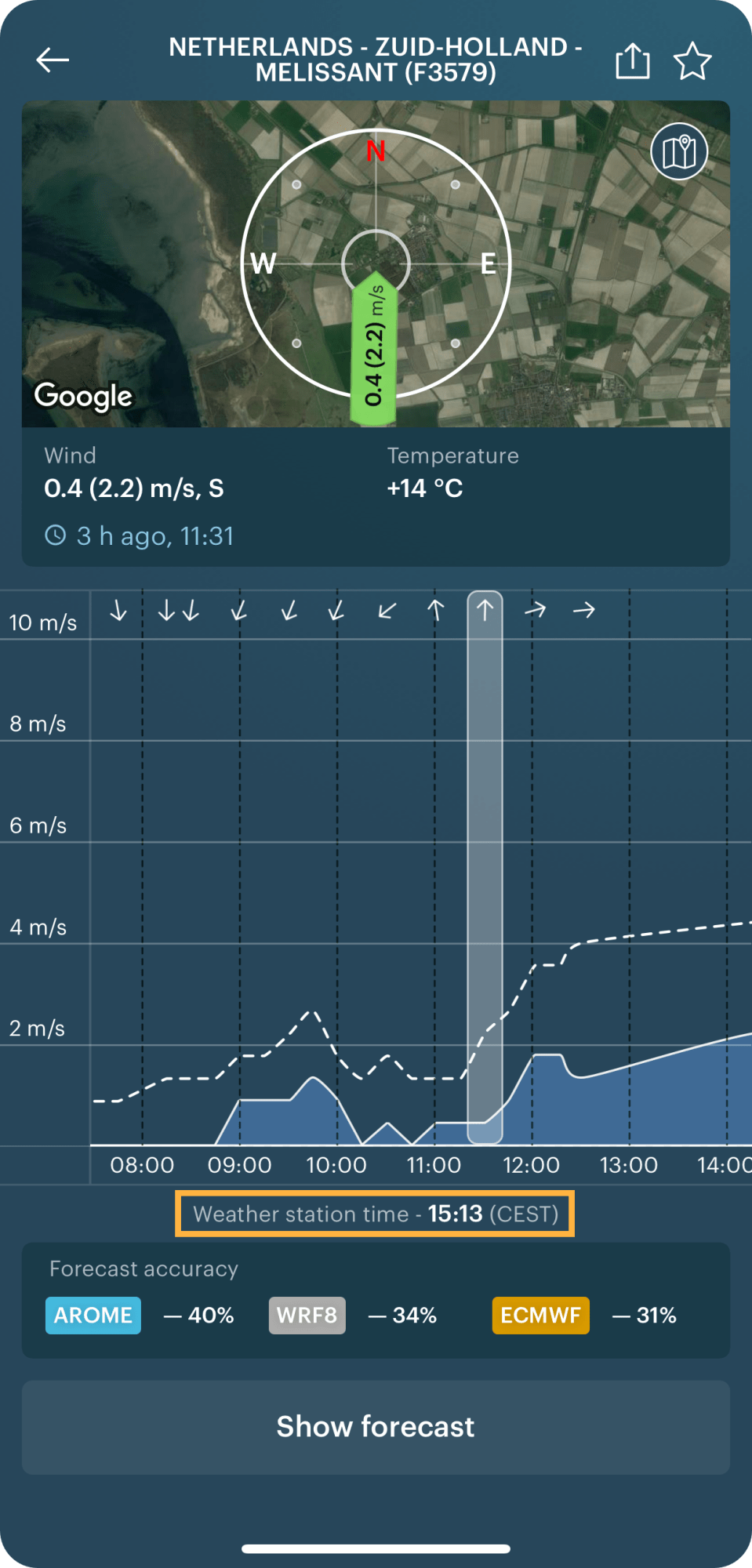
Task: Tap the upward wind arrow in highlighted column
Action: [x=485, y=612]
